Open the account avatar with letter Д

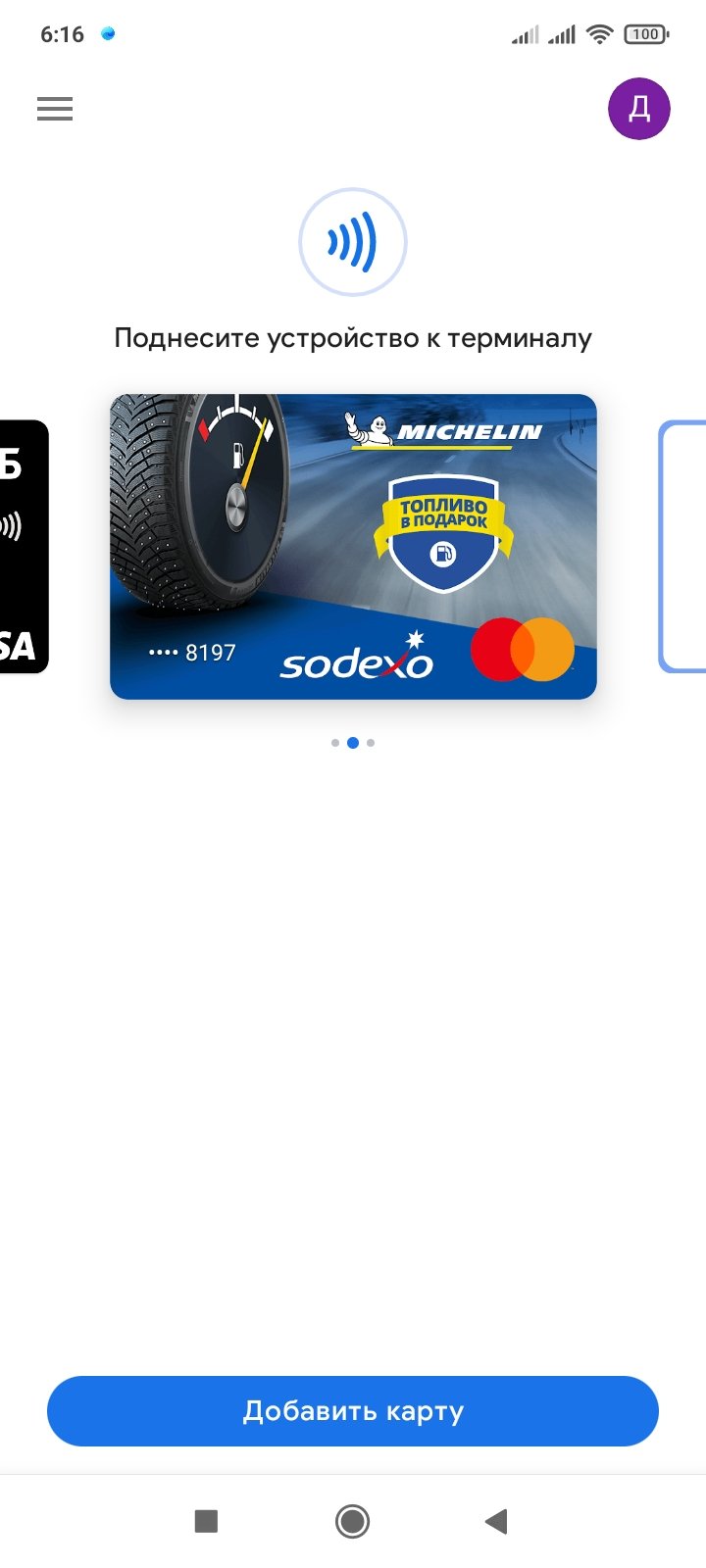(x=639, y=108)
